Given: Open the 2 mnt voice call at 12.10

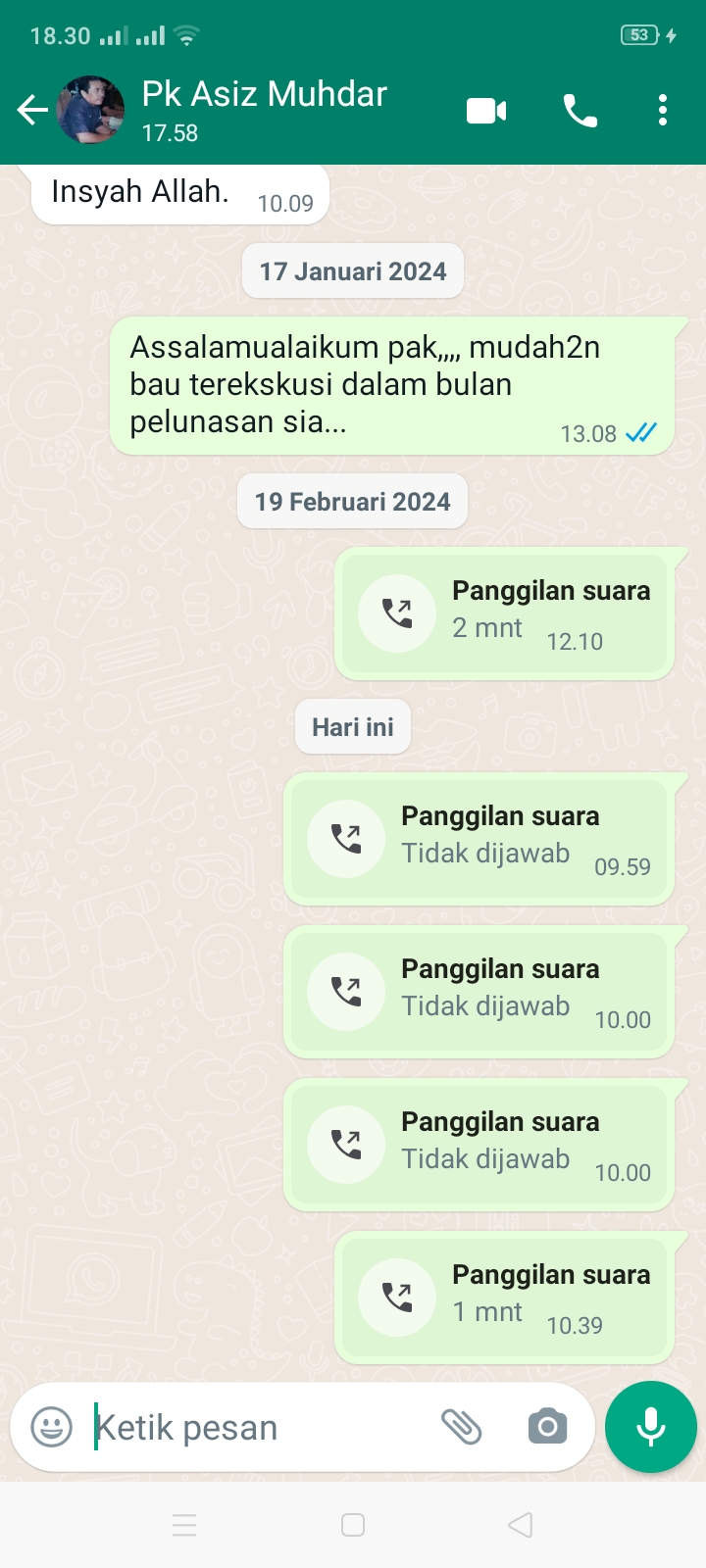Looking at the screenshot, I should coord(505,614).
